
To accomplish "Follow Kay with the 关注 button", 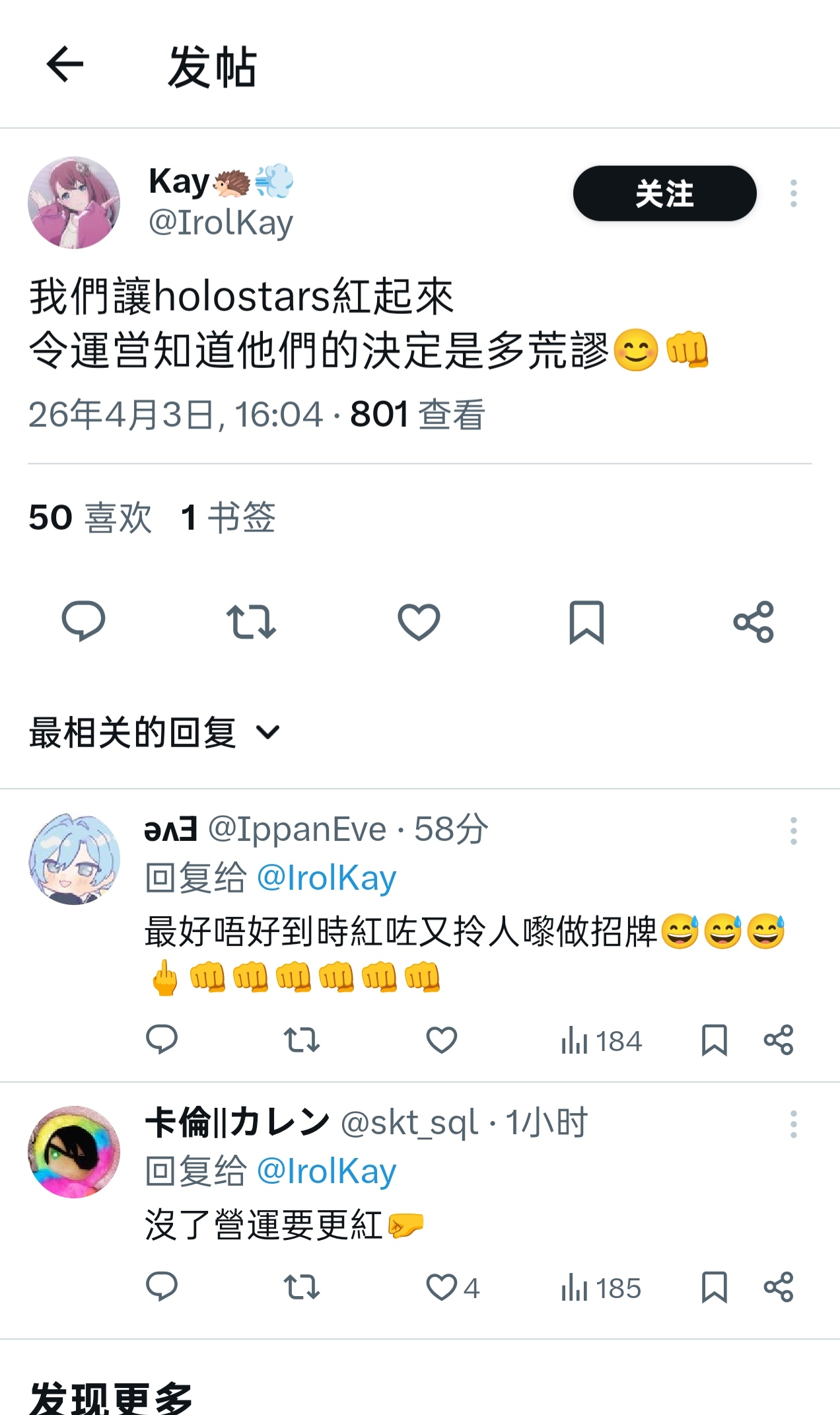I will [x=664, y=194].
